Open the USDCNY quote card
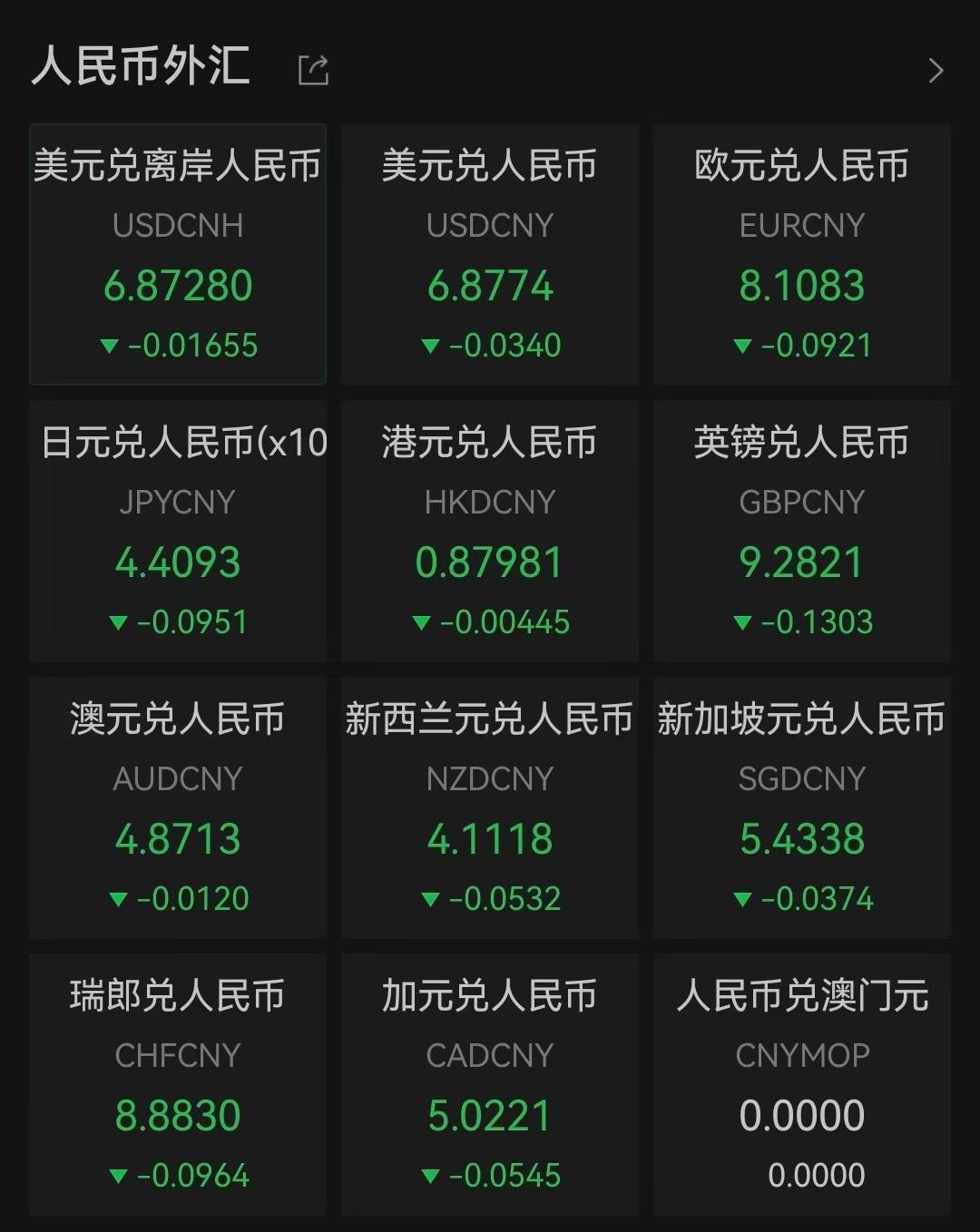The width and height of the screenshot is (980, 1232). pos(490,255)
